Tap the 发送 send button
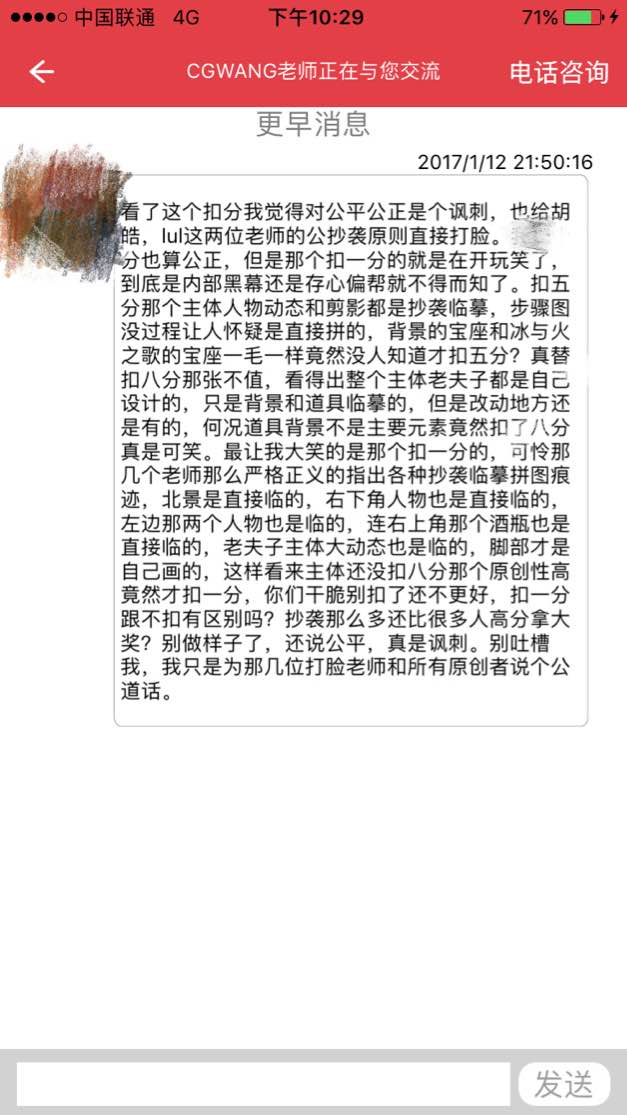 pyautogui.click(x=564, y=1084)
